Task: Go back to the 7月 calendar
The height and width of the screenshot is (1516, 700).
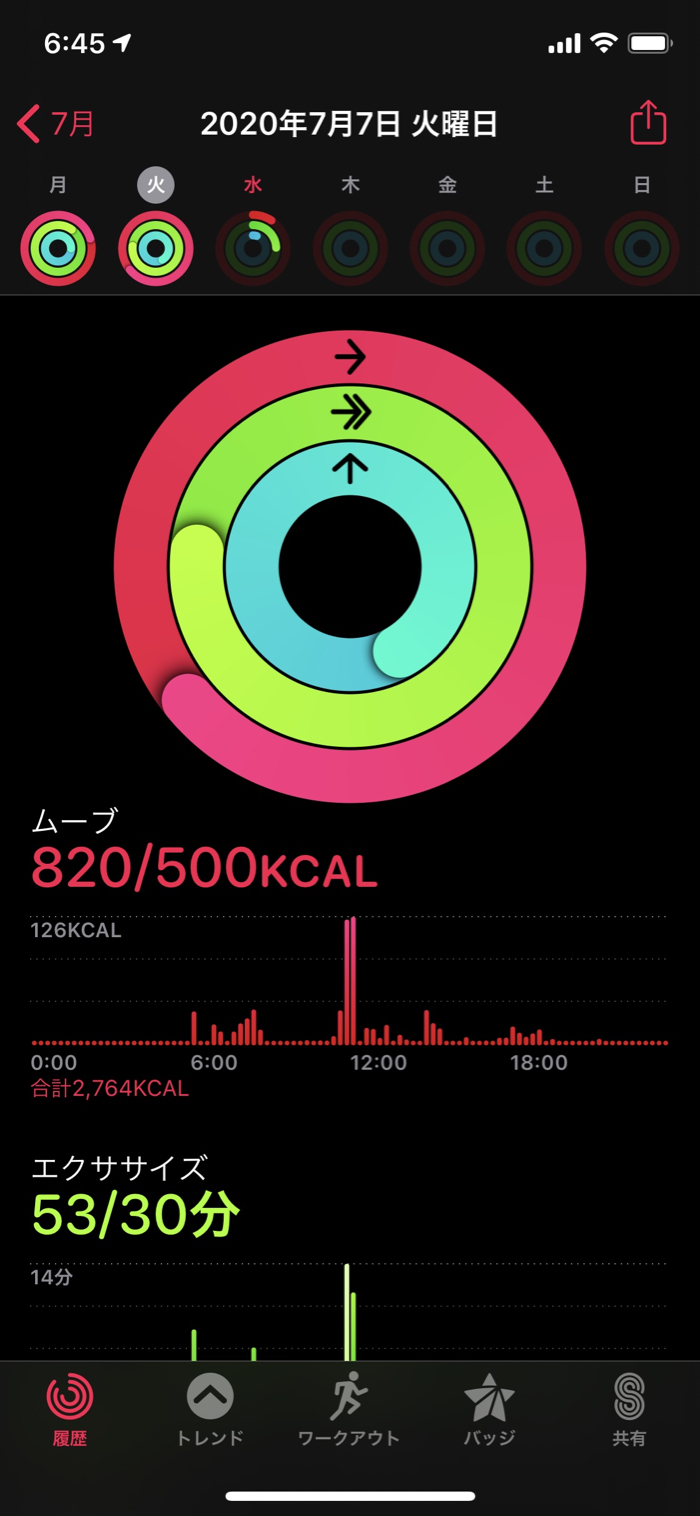Action: click(x=56, y=124)
